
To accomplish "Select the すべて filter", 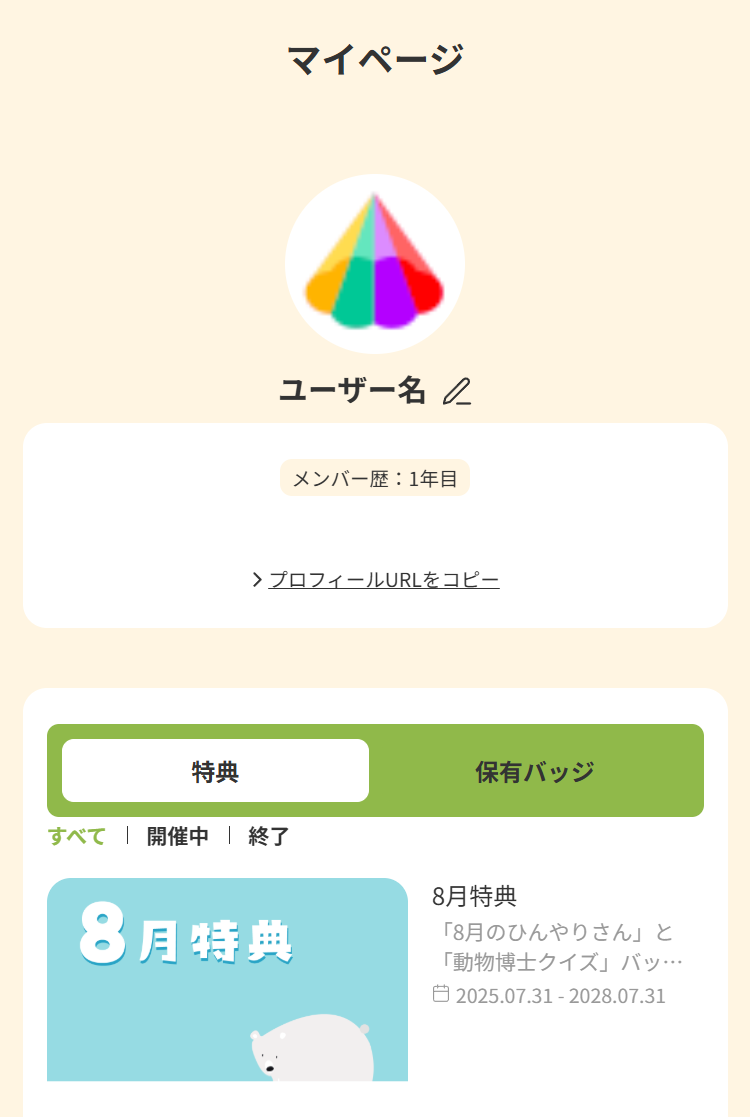I will click(77, 836).
